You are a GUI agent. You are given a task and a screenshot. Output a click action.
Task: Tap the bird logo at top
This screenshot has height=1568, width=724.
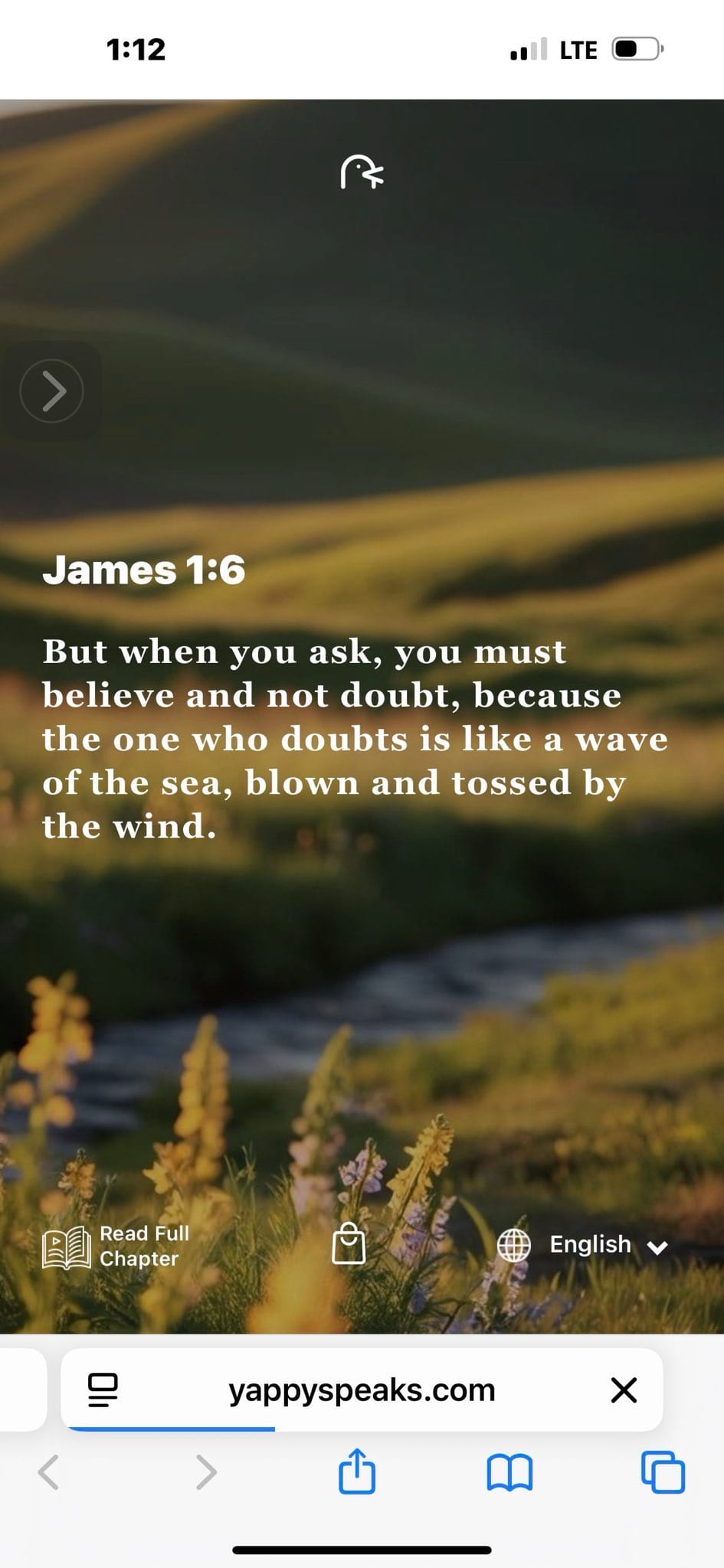click(362, 171)
